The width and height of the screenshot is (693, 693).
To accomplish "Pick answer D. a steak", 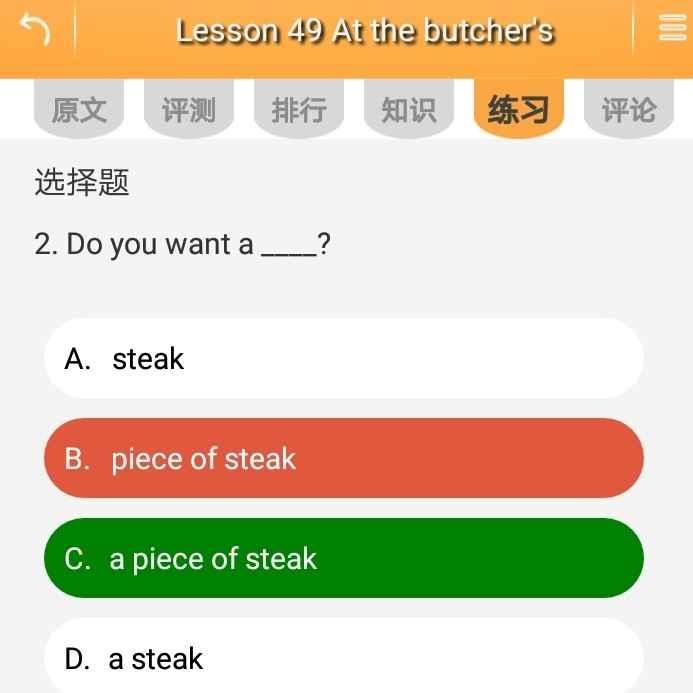I will 343,657.
